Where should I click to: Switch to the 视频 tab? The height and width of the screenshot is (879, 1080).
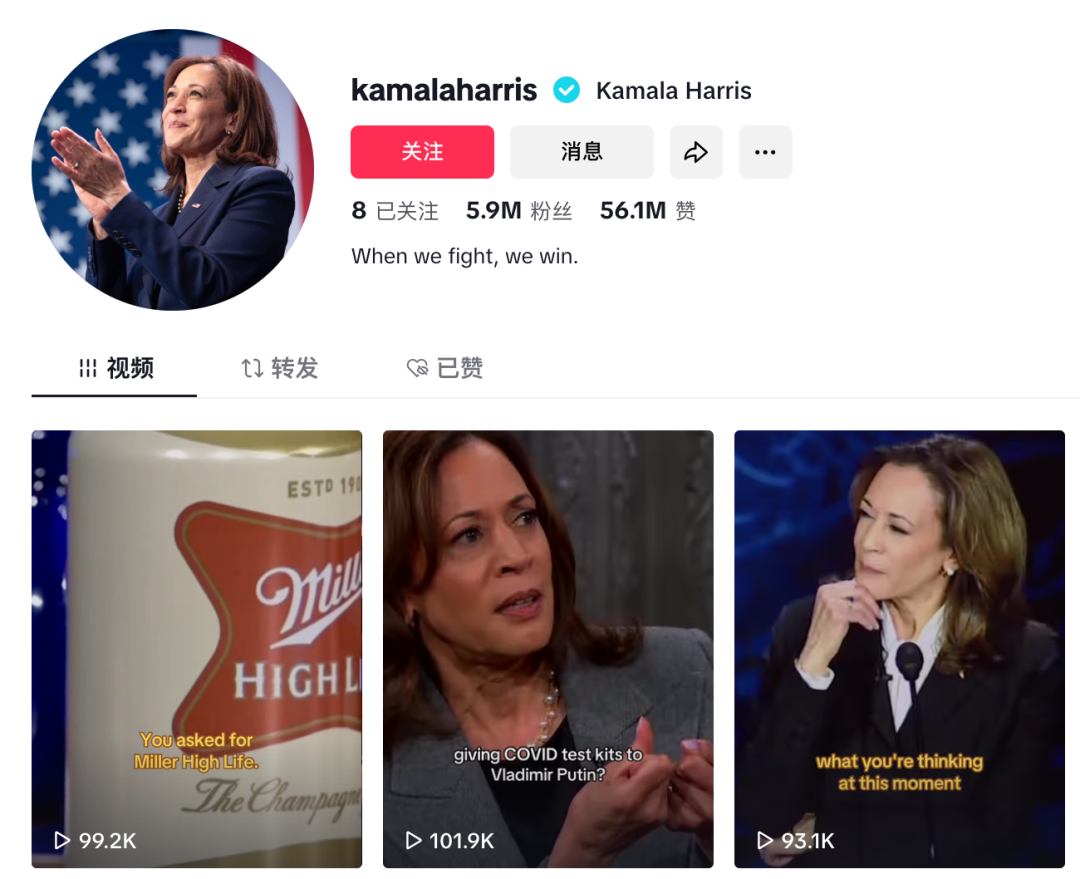tap(115, 368)
